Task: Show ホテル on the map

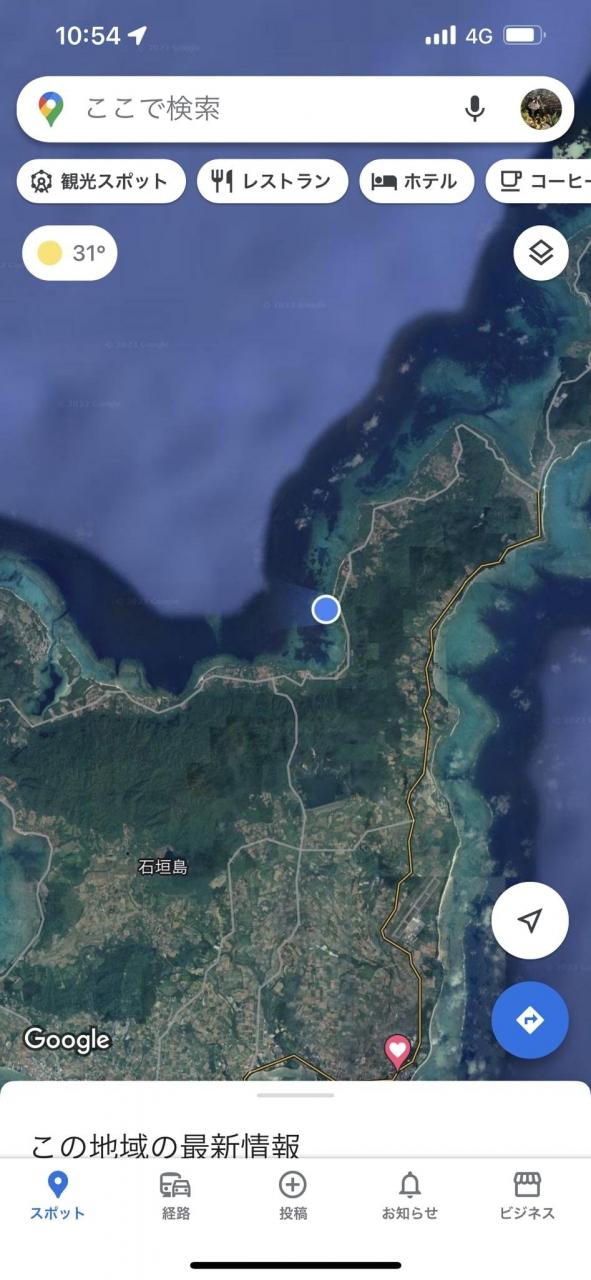Action: point(415,182)
